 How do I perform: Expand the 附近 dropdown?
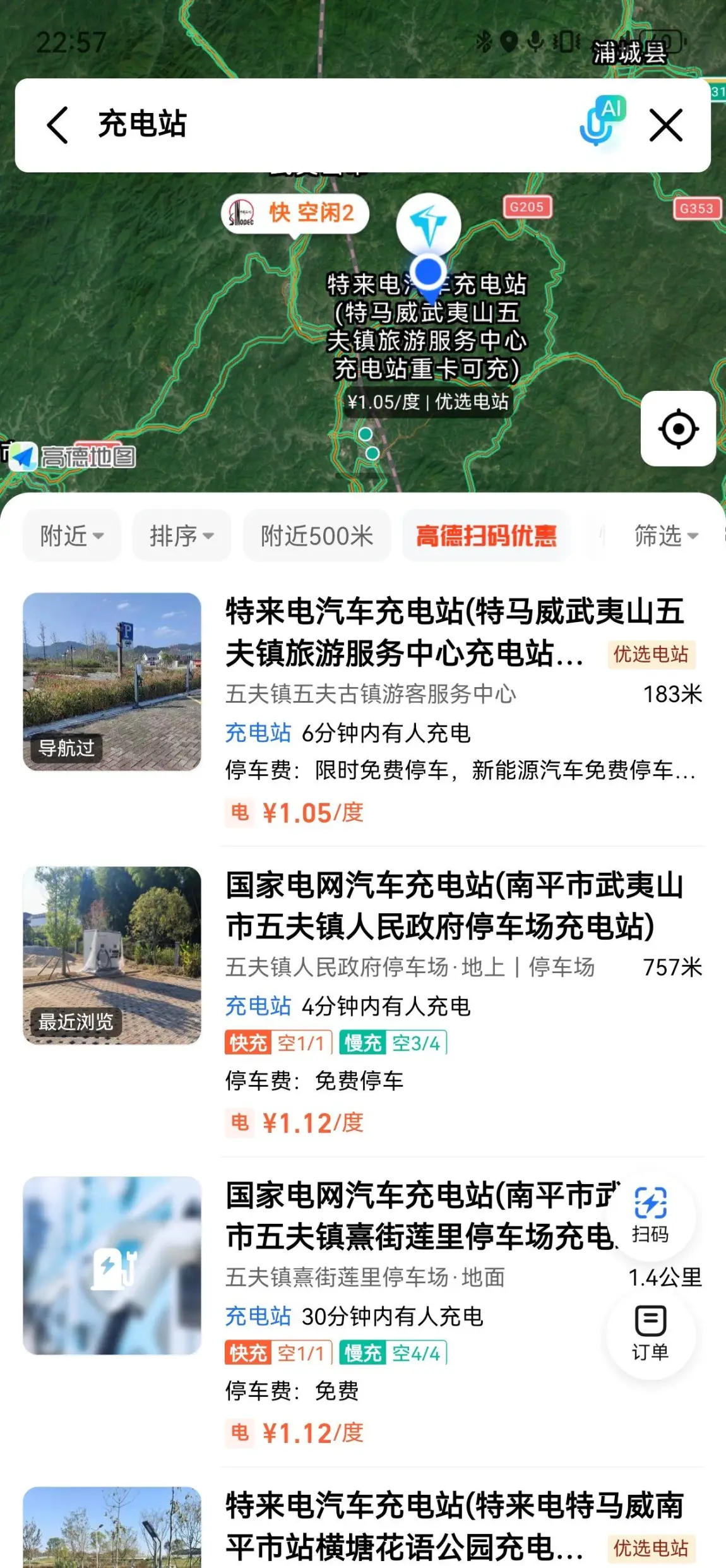coord(71,536)
